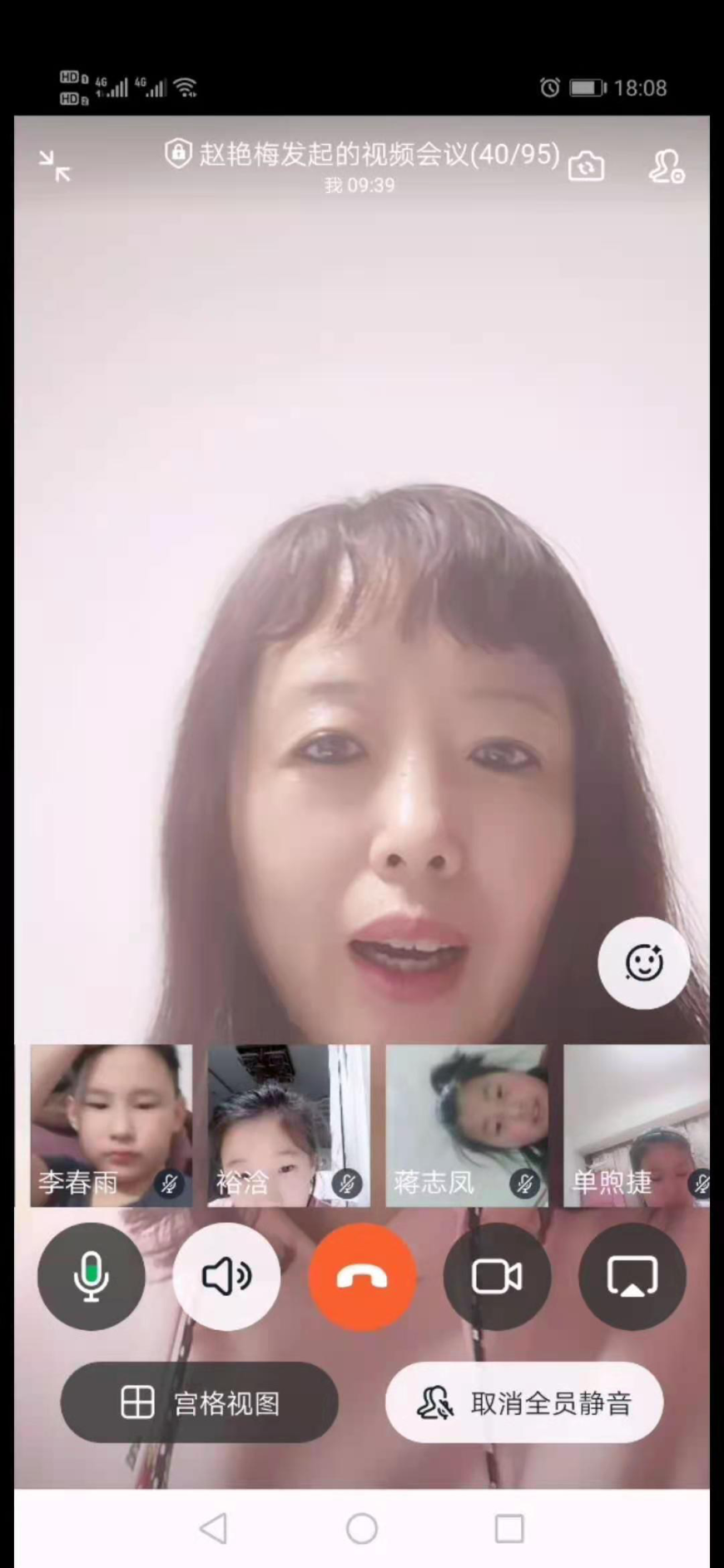Select 裕浛's video thumbnail
The image size is (724, 1568).
point(288,1125)
